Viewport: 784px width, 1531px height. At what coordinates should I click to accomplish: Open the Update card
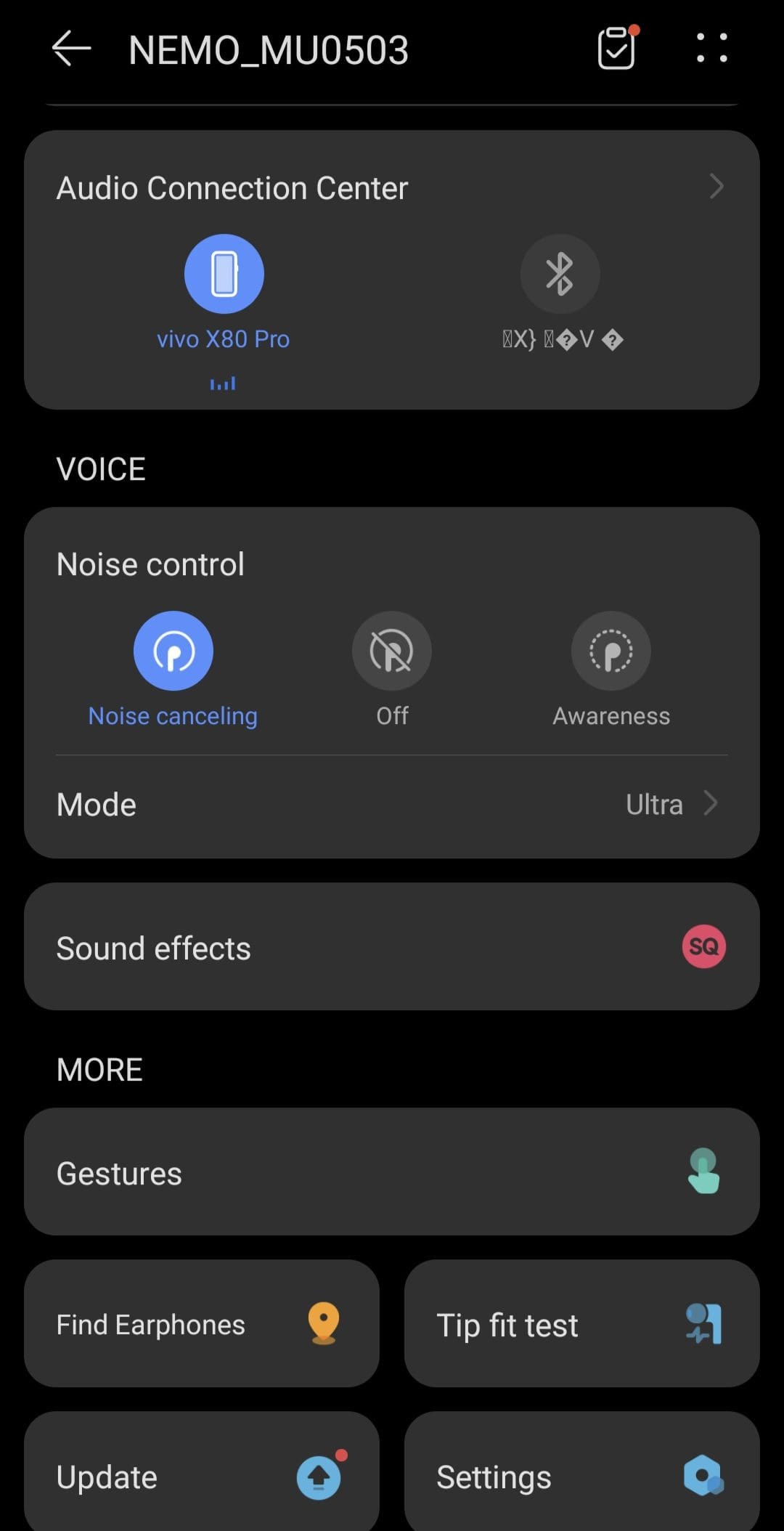[x=202, y=1476]
